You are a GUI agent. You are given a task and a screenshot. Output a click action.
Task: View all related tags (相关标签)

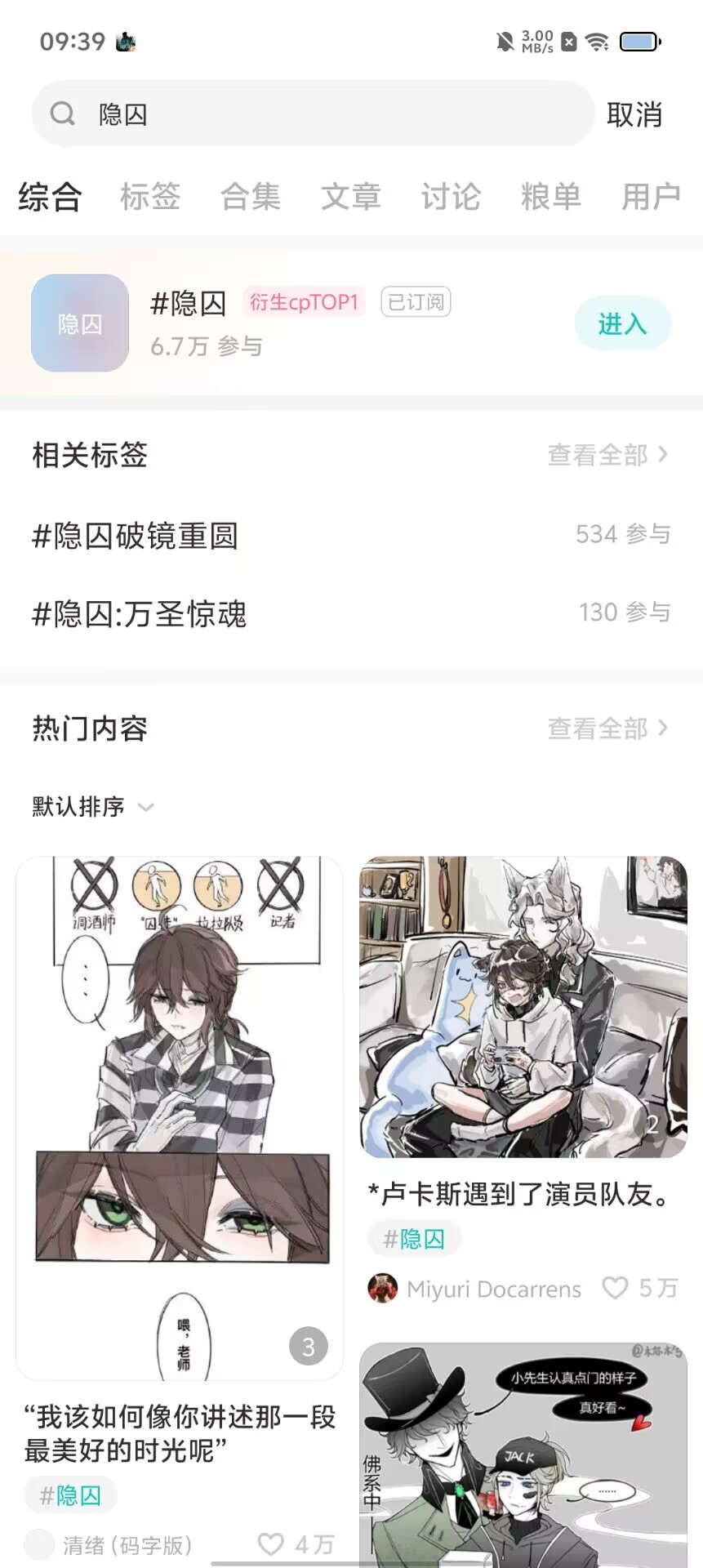pyautogui.click(x=607, y=455)
